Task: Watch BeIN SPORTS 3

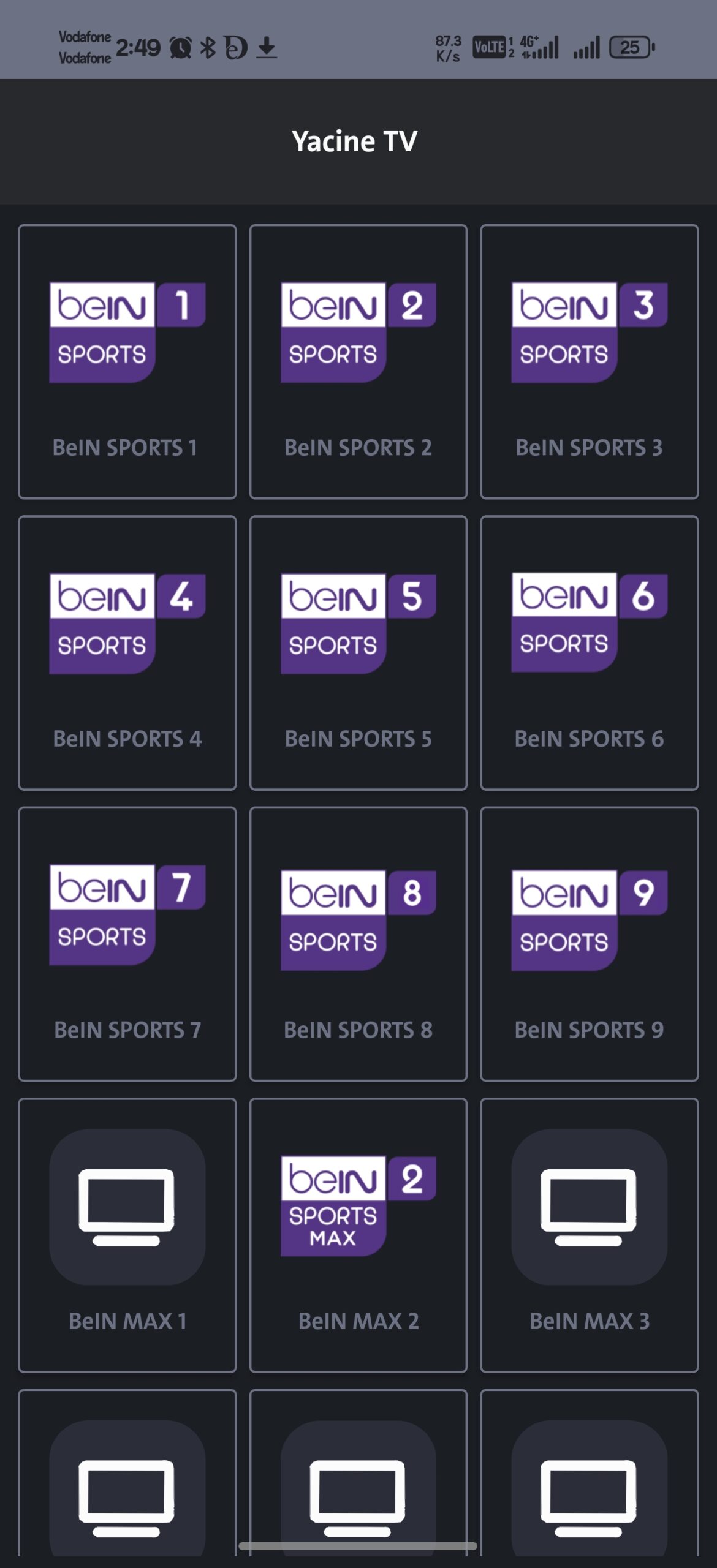Action: pyautogui.click(x=589, y=361)
